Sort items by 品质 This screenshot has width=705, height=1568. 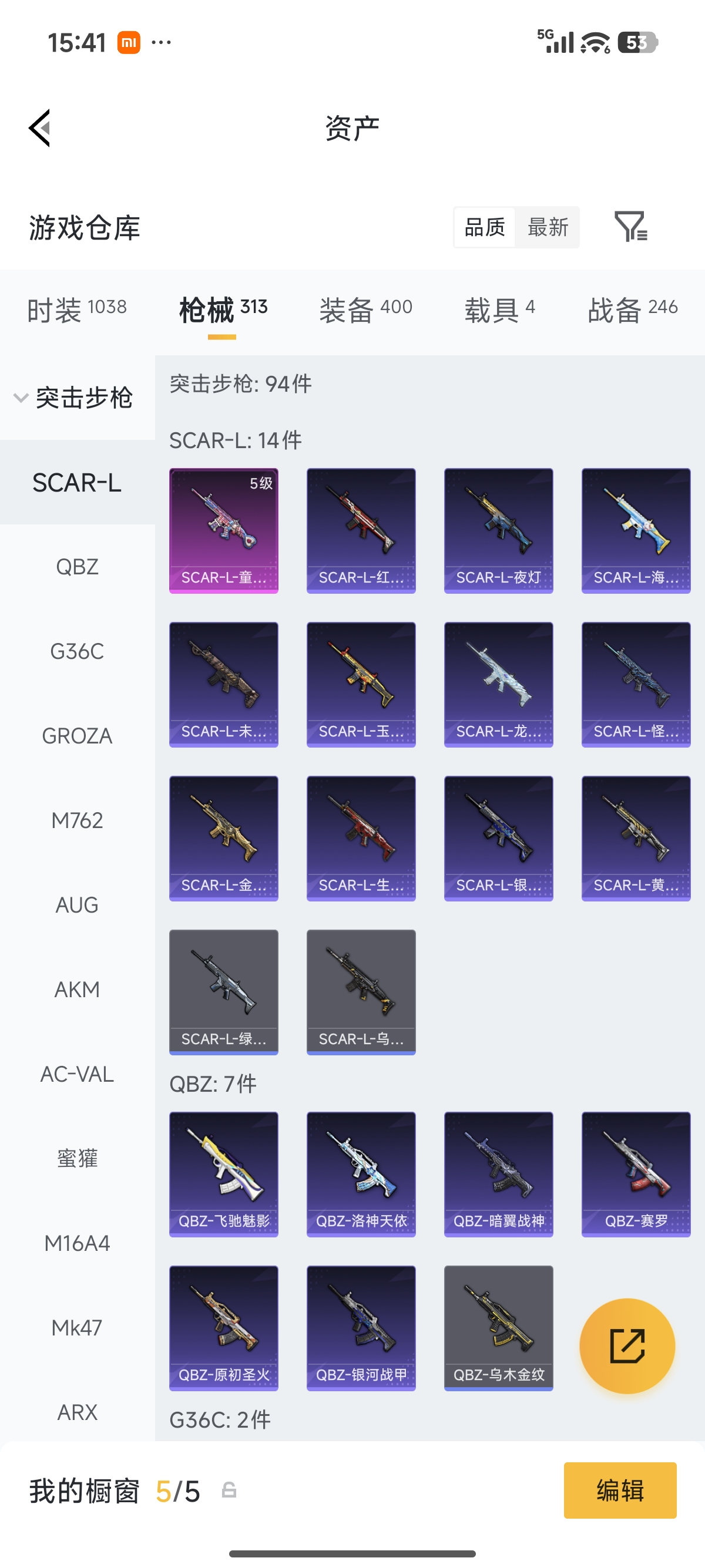pos(485,227)
